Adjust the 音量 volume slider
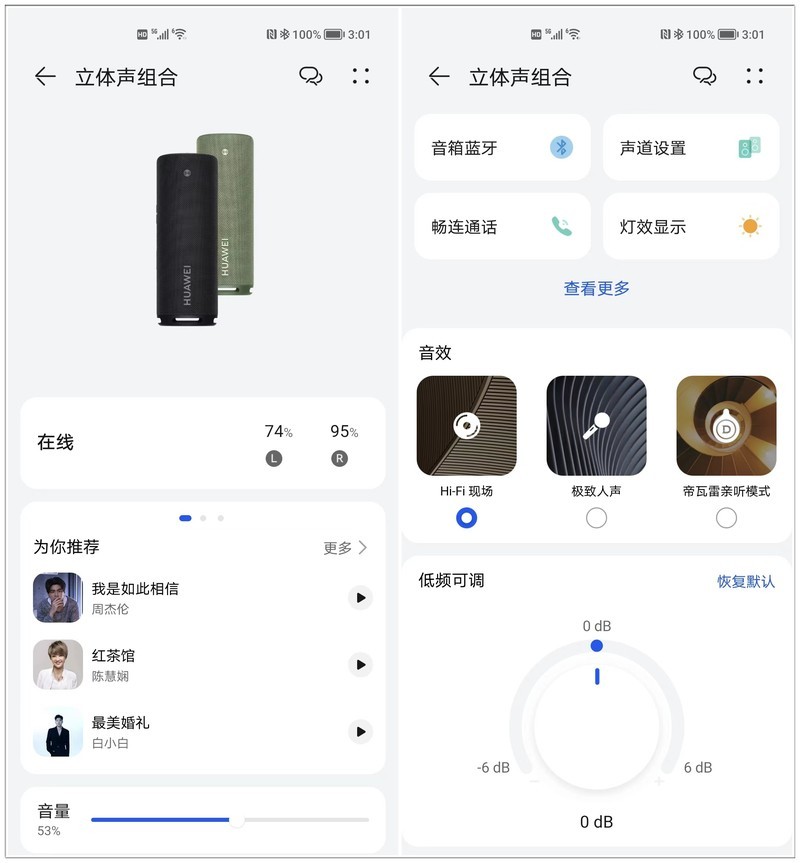This screenshot has width=800, height=863. click(x=239, y=820)
